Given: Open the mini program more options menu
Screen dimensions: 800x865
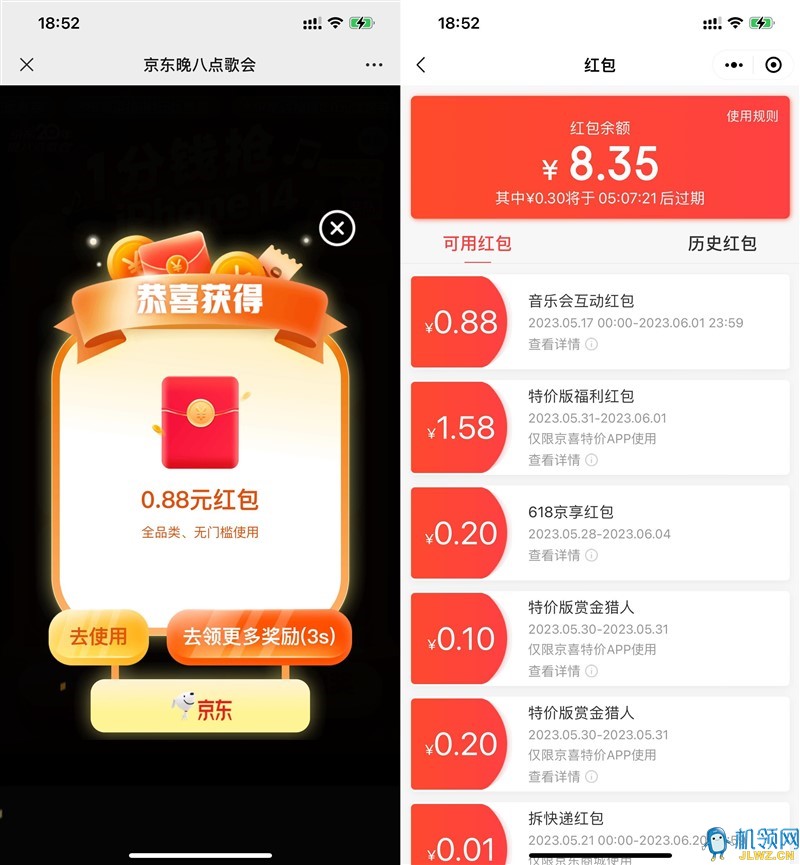Looking at the screenshot, I should [734, 65].
